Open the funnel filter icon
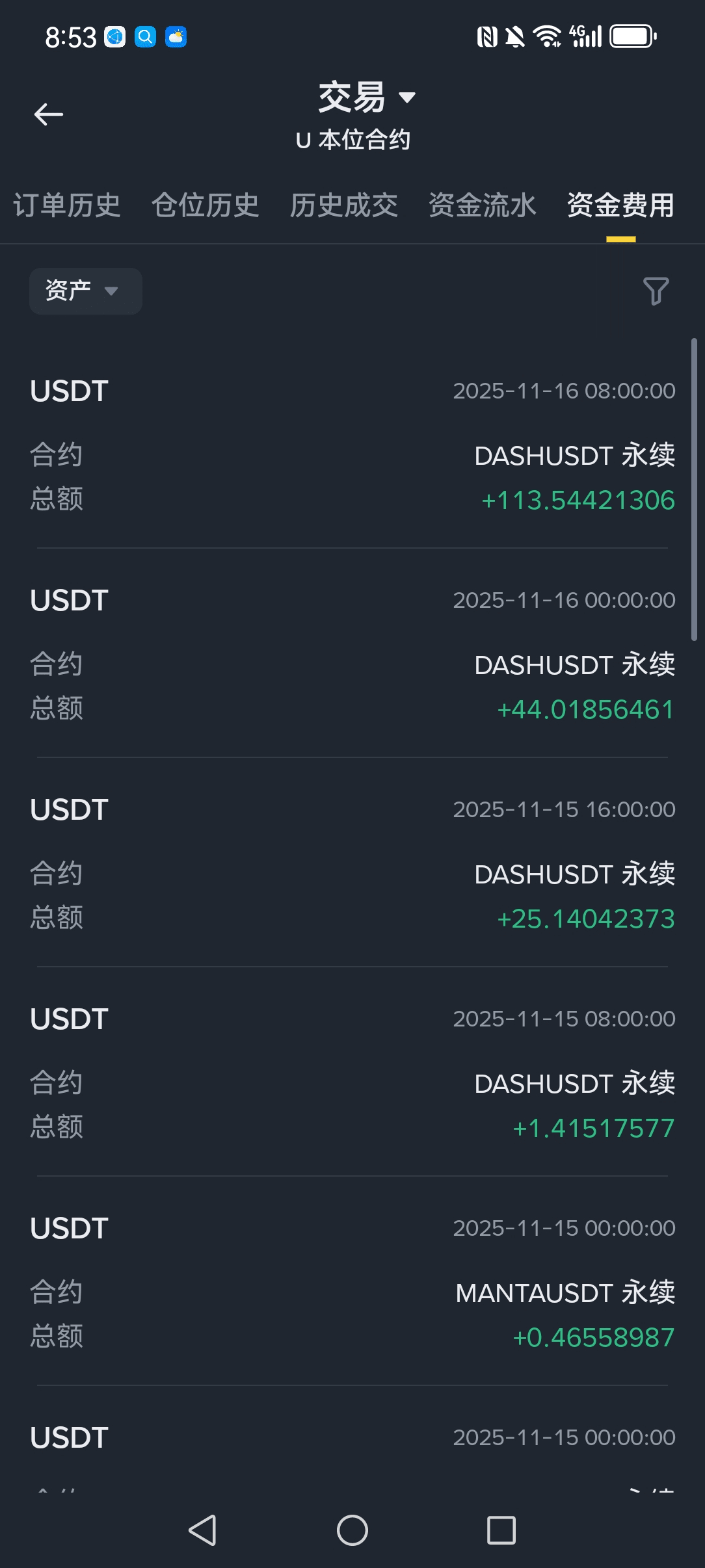This screenshot has height=1568, width=705. pos(656,291)
